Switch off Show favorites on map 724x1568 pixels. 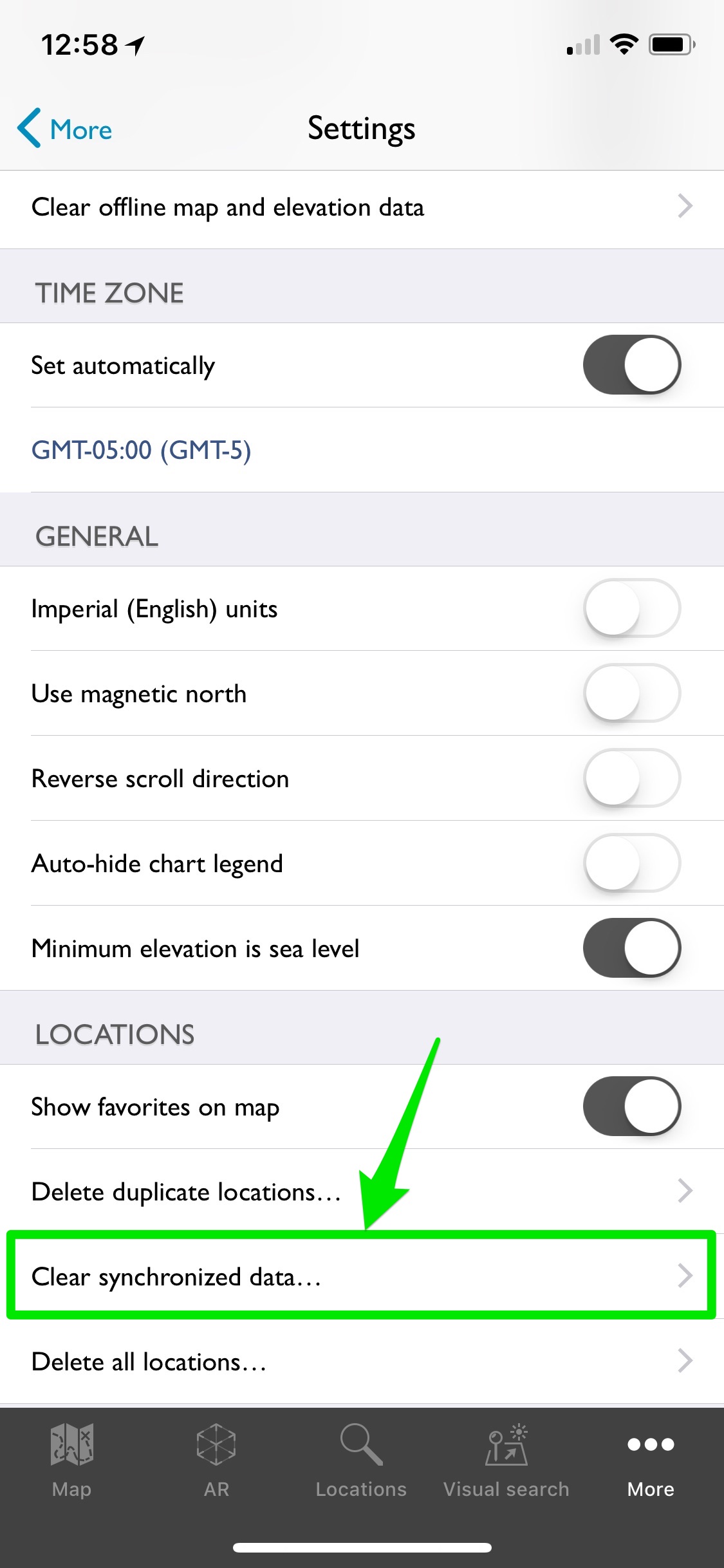click(631, 1106)
